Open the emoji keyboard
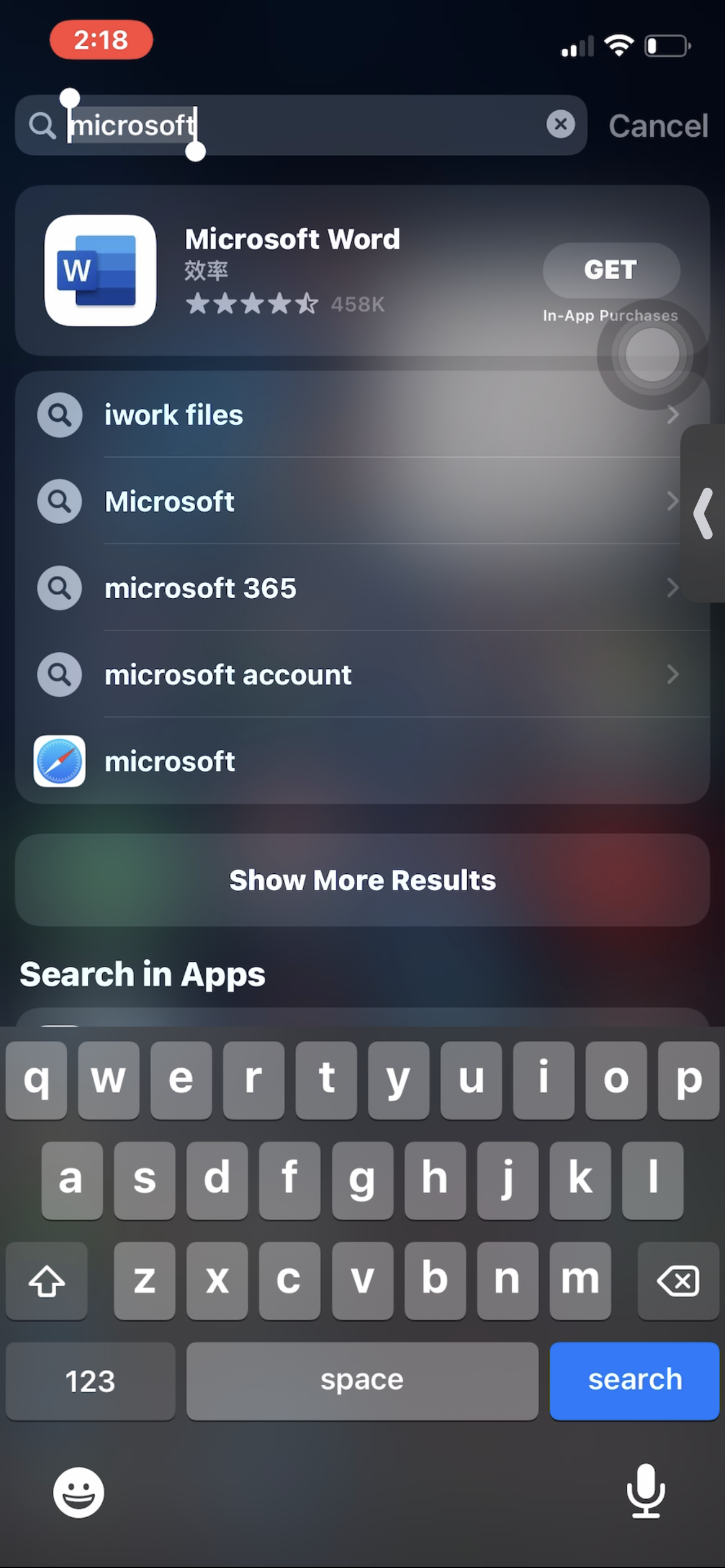Viewport: 725px width, 1568px height. pos(79,1492)
